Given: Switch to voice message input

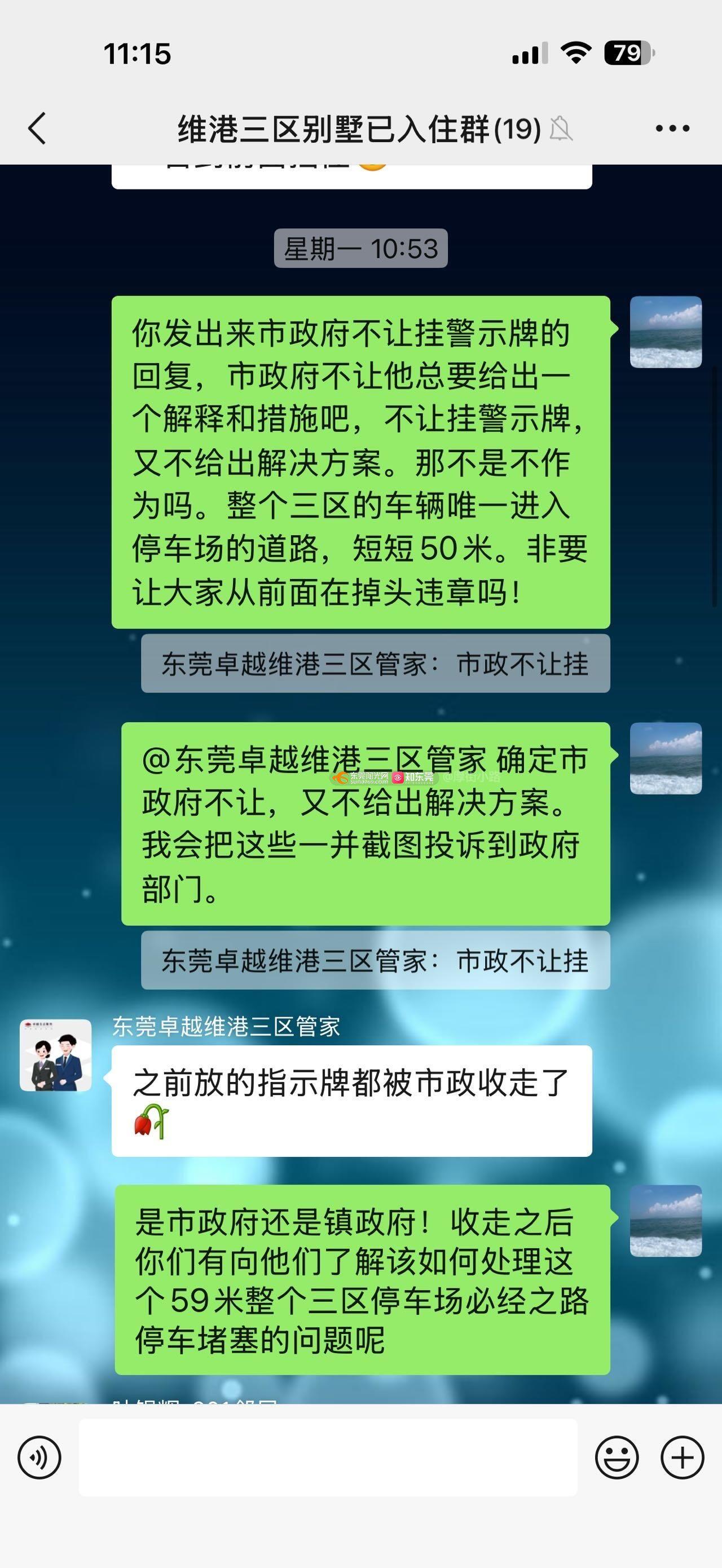Looking at the screenshot, I should 39,1458.
